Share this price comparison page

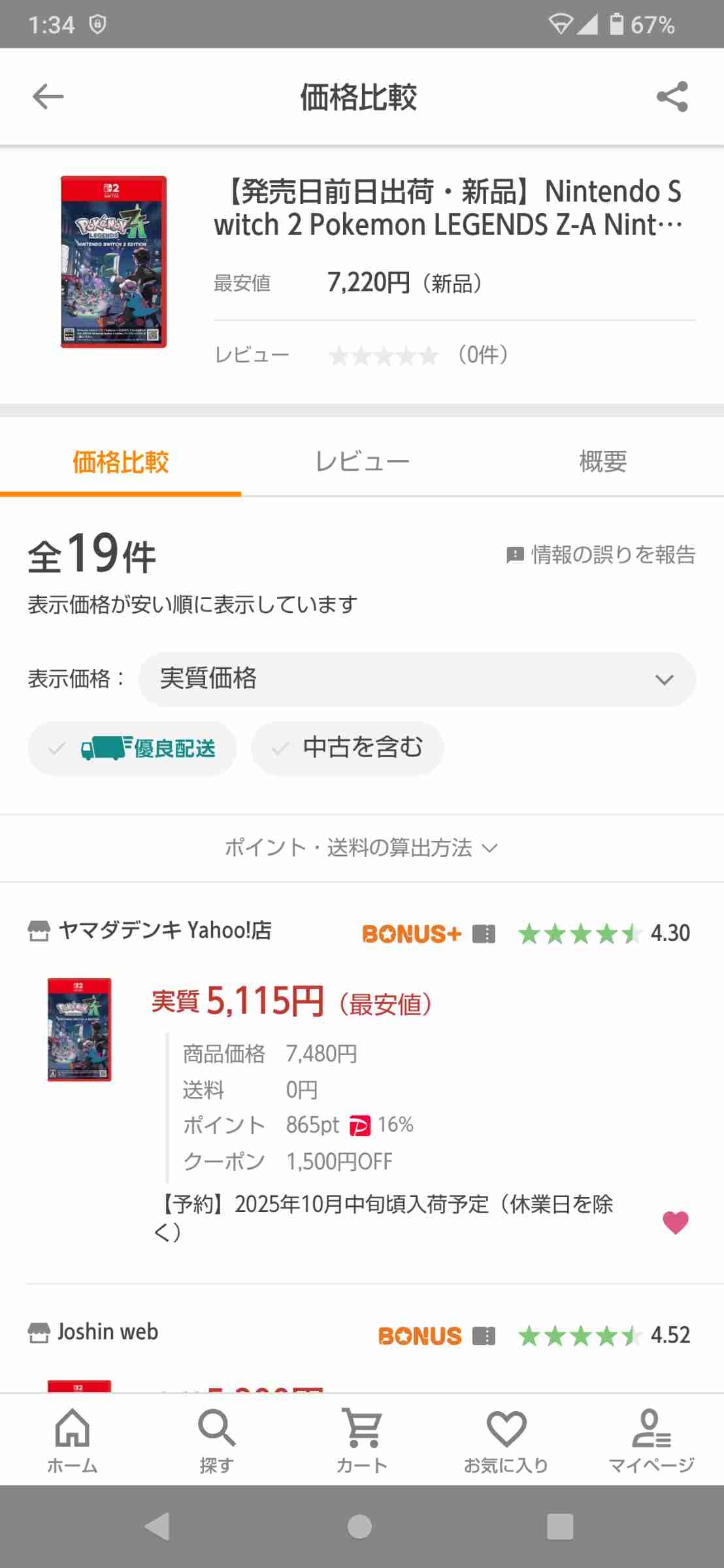point(672,97)
